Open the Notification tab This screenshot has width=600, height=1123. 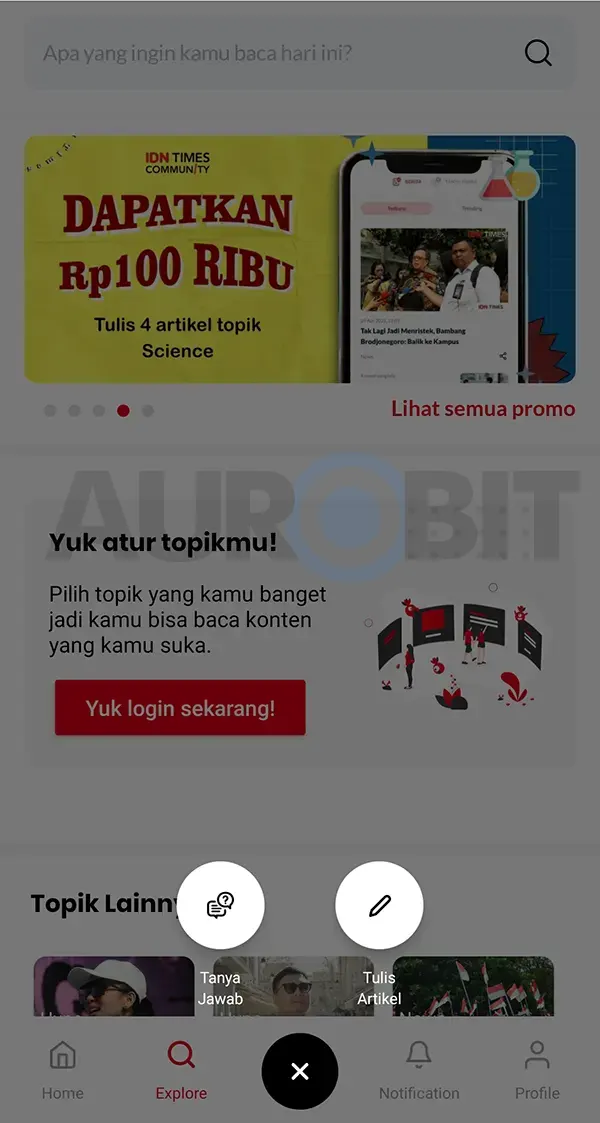(419, 1070)
